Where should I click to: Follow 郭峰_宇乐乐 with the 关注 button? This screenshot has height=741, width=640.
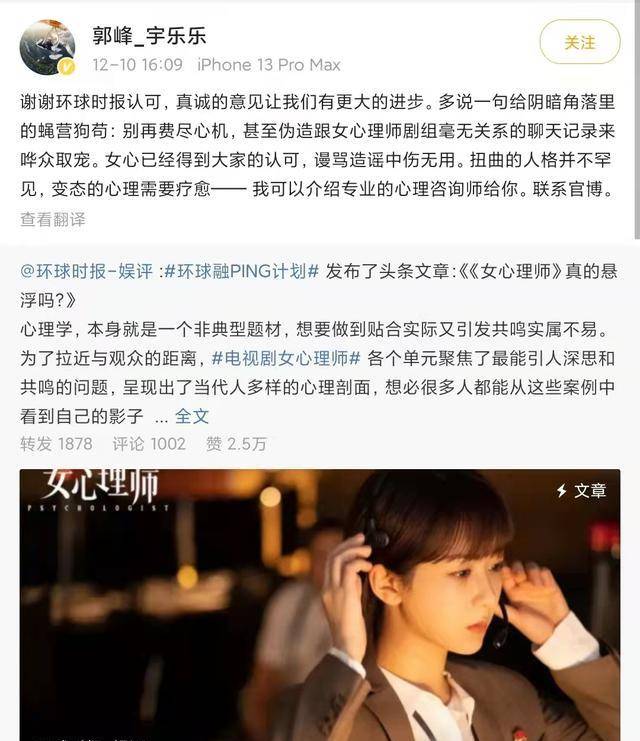coord(579,42)
